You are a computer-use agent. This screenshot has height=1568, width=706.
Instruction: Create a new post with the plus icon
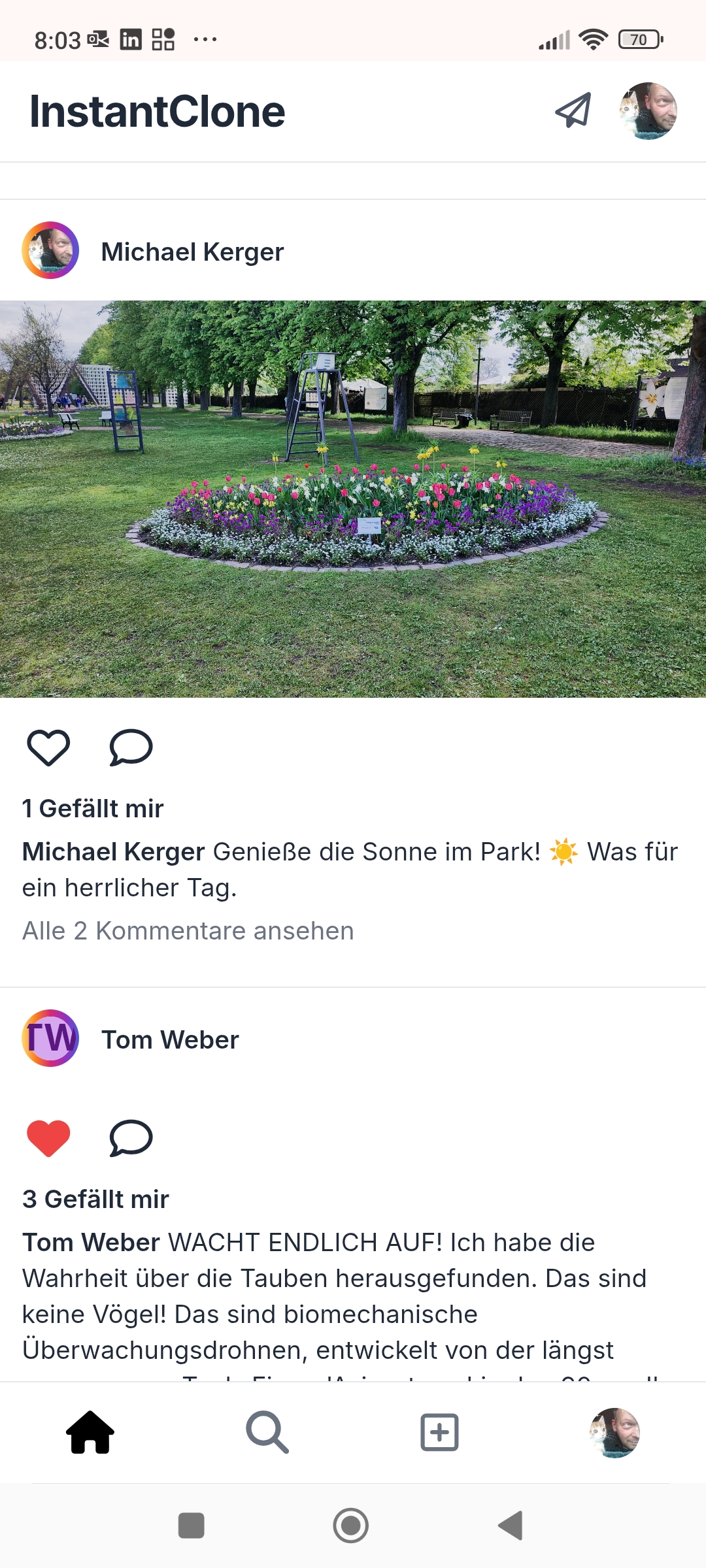click(x=439, y=1433)
